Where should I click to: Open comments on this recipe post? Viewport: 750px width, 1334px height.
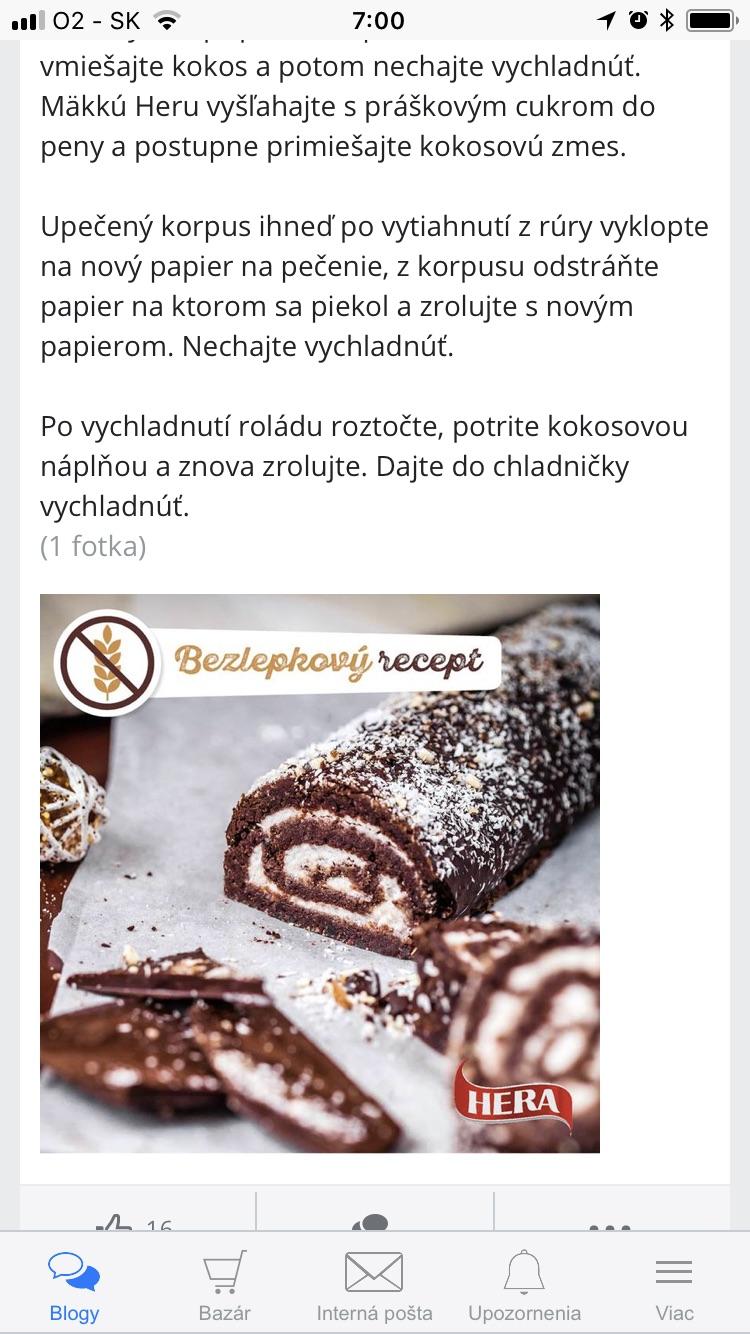coord(374,1222)
